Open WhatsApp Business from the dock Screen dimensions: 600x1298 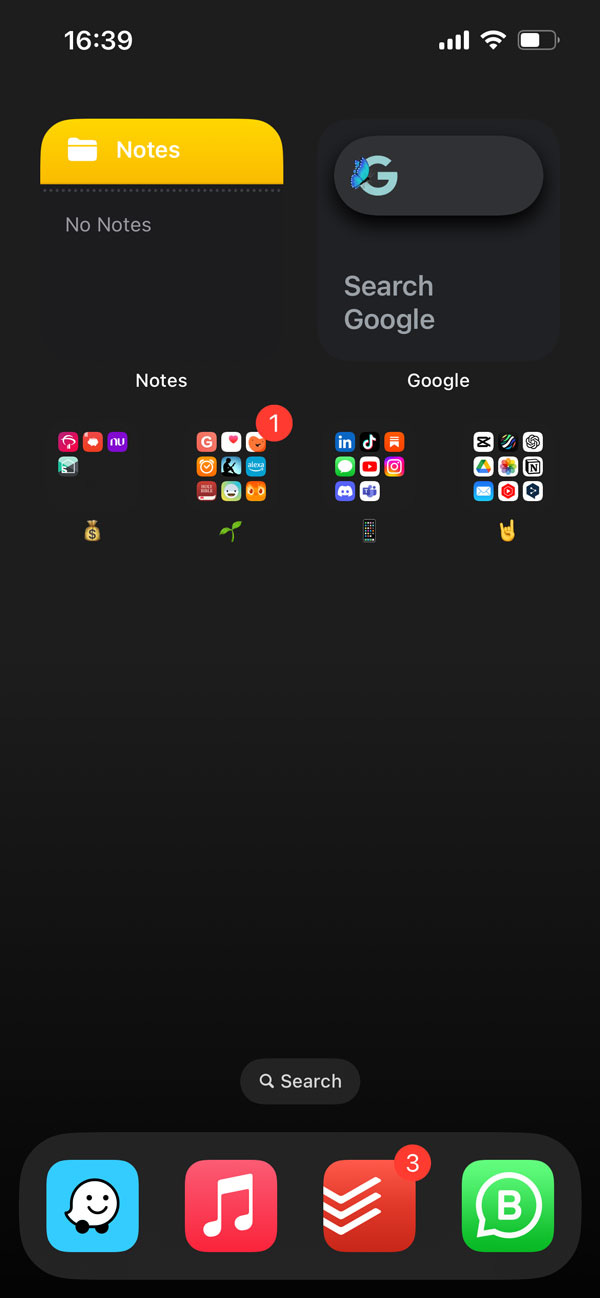pos(507,1206)
